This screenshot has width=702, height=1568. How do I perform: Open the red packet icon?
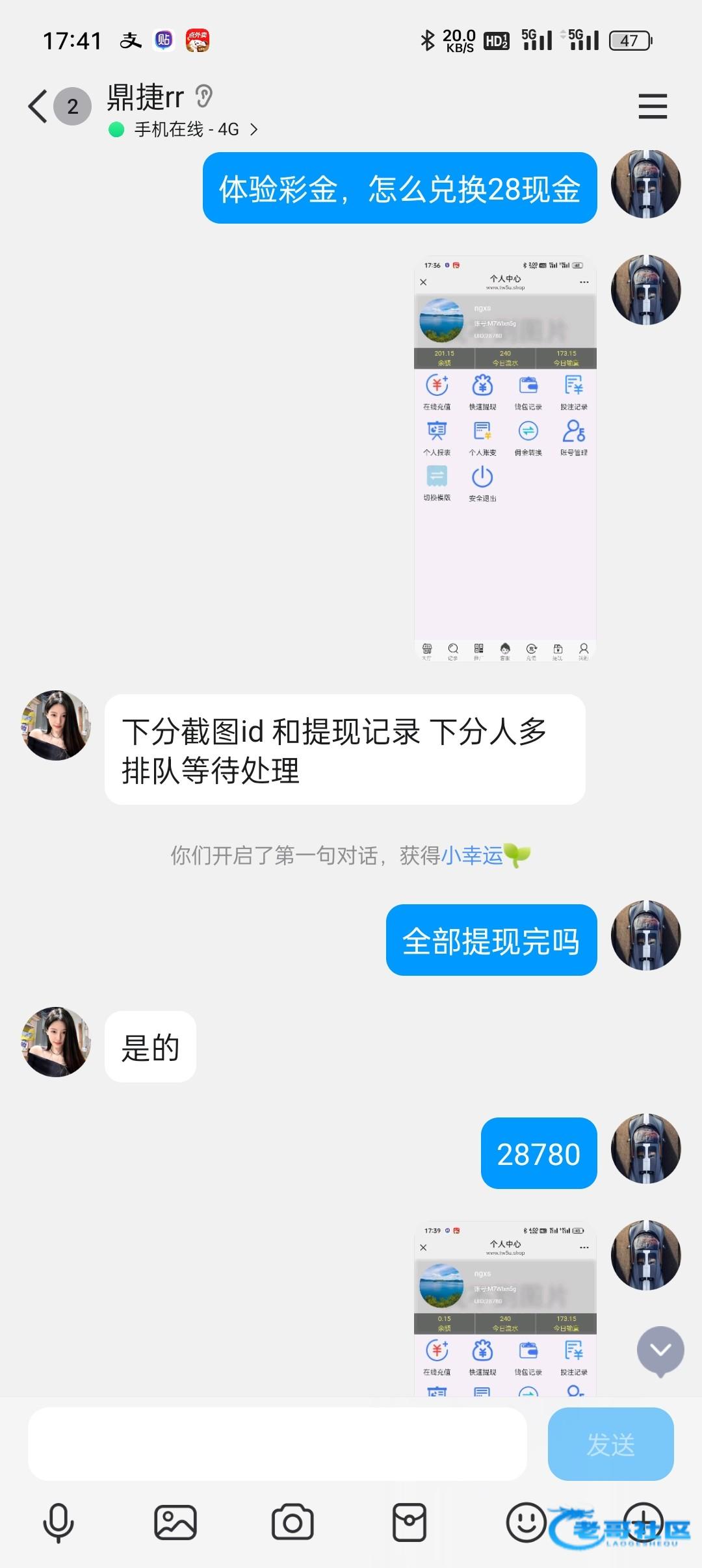tap(409, 1522)
